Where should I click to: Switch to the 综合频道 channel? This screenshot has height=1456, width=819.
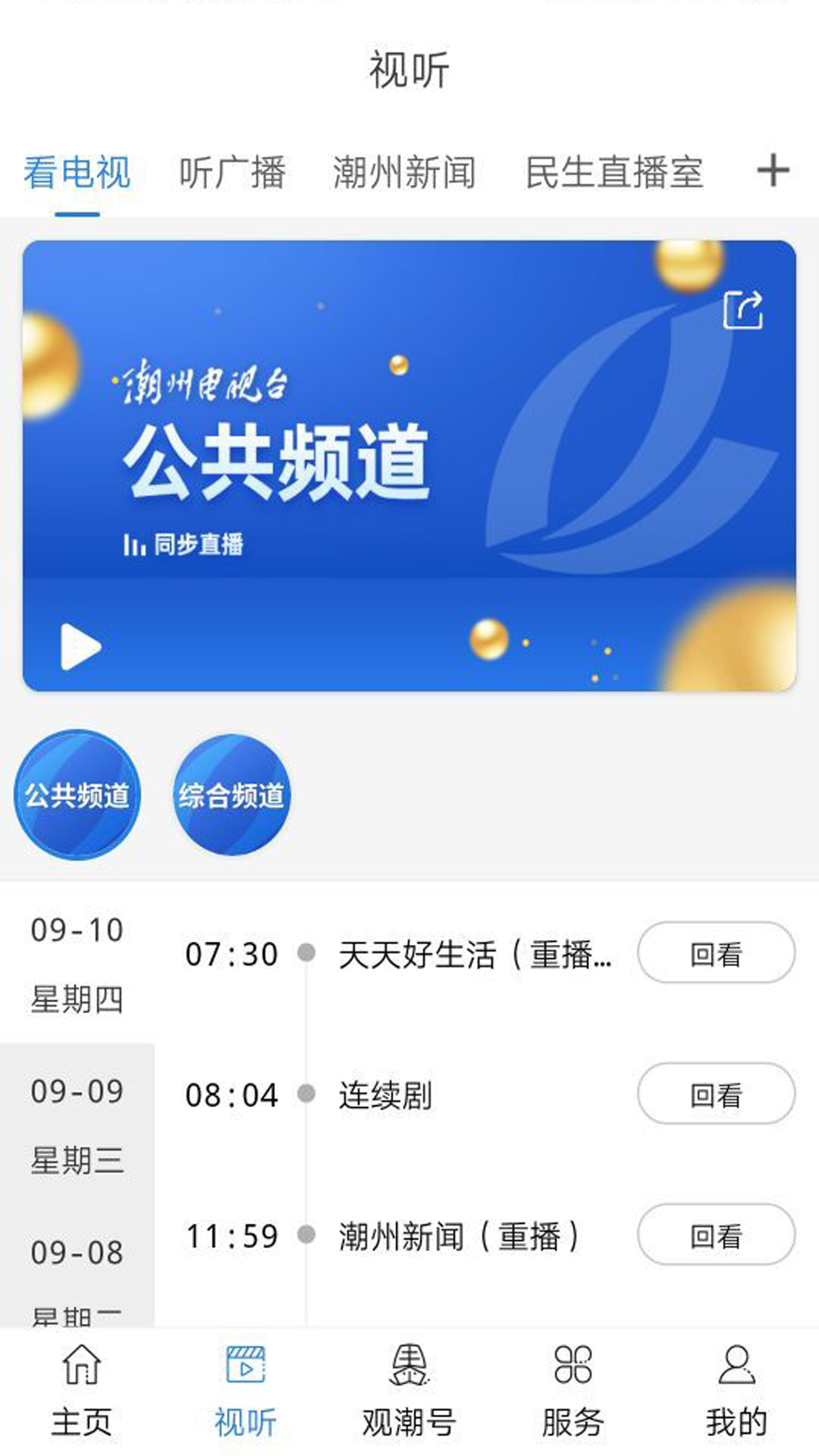pyautogui.click(x=231, y=795)
